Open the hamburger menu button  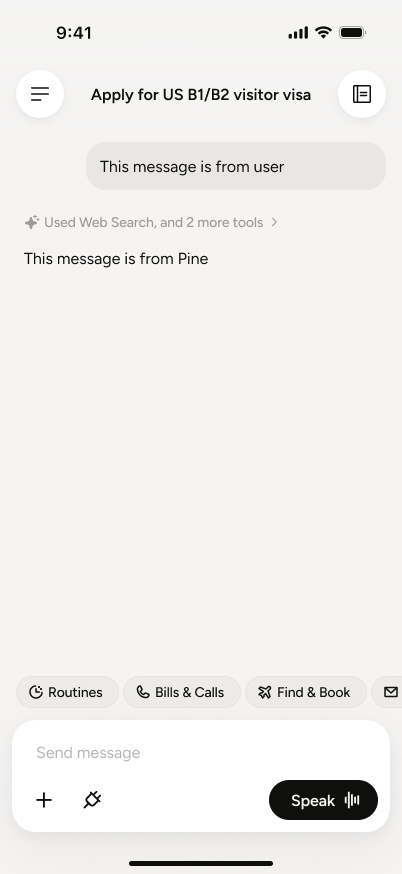(40, 94)
